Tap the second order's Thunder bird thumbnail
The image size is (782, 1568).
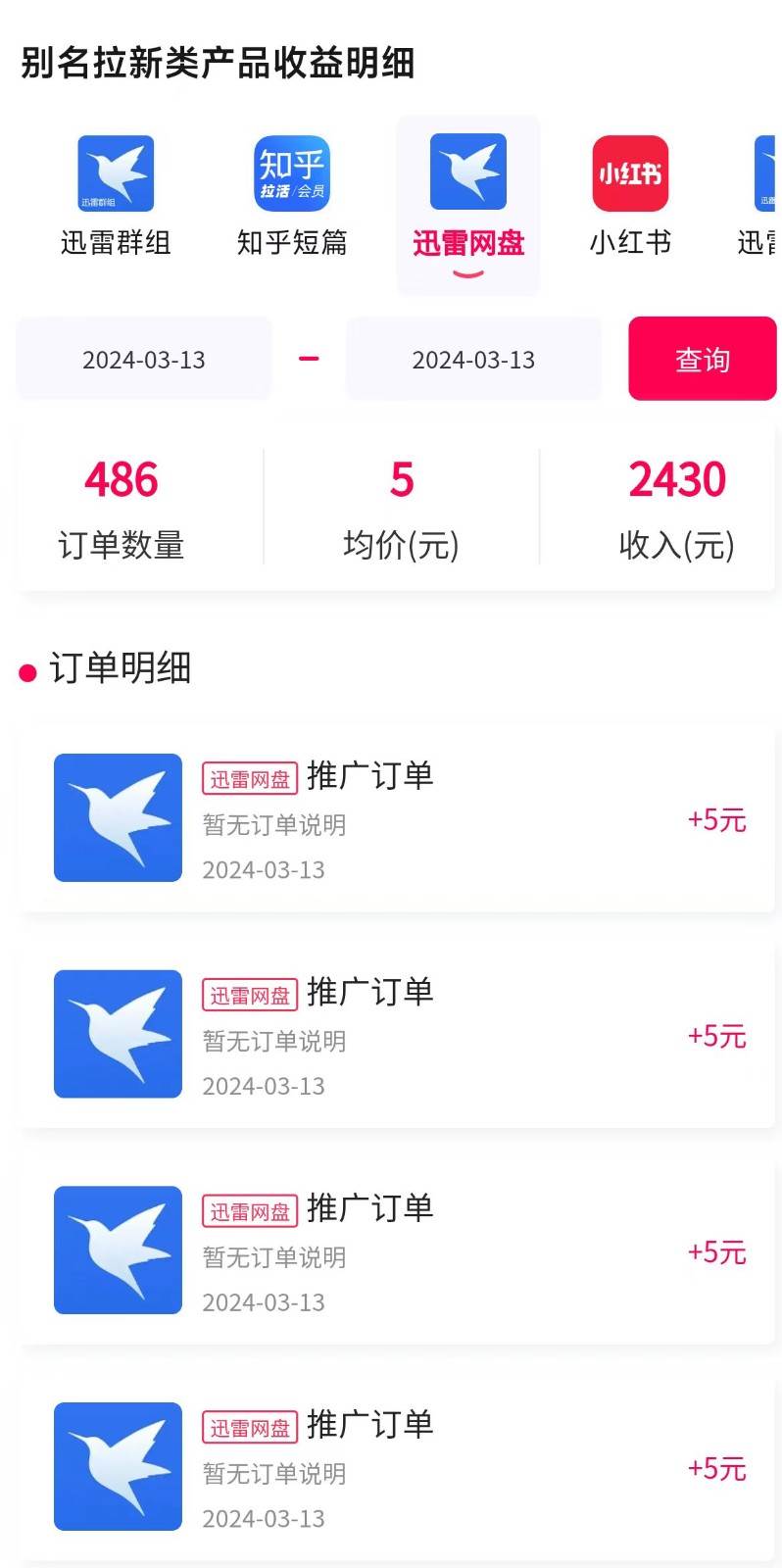[x=117, y=1034]
